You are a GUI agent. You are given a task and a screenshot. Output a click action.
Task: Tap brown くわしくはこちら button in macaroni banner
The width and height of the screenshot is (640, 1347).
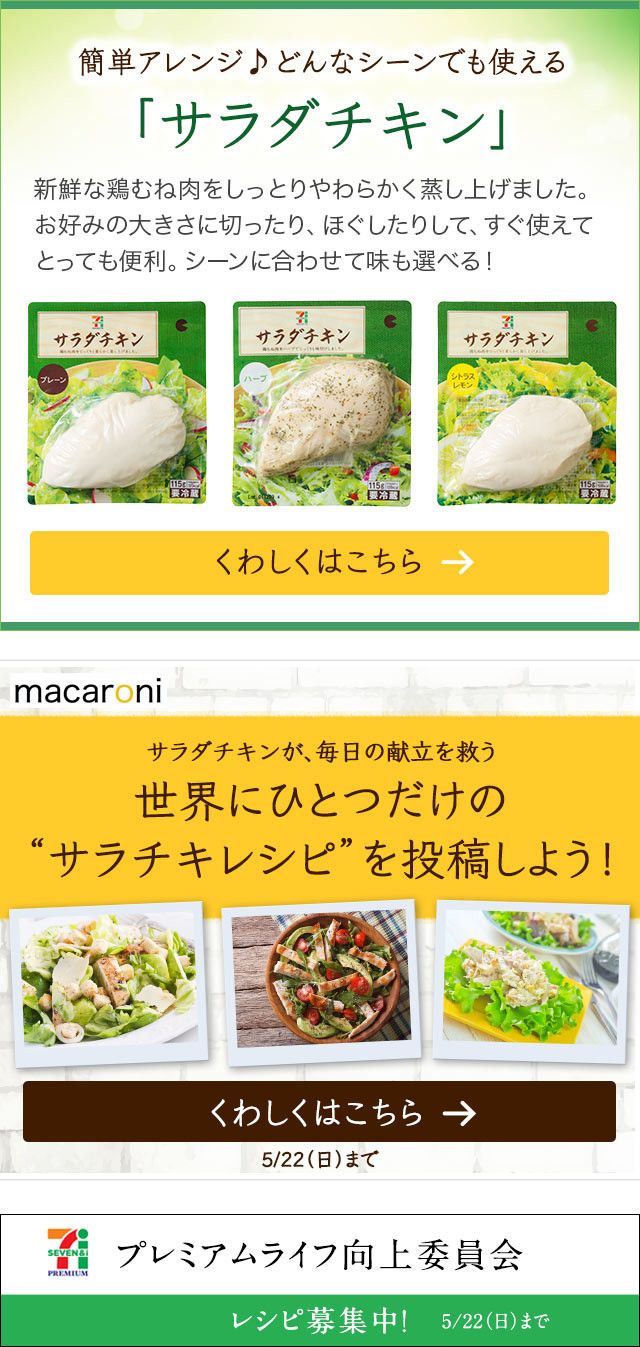pyautogui.click(x=319, y=1111)
